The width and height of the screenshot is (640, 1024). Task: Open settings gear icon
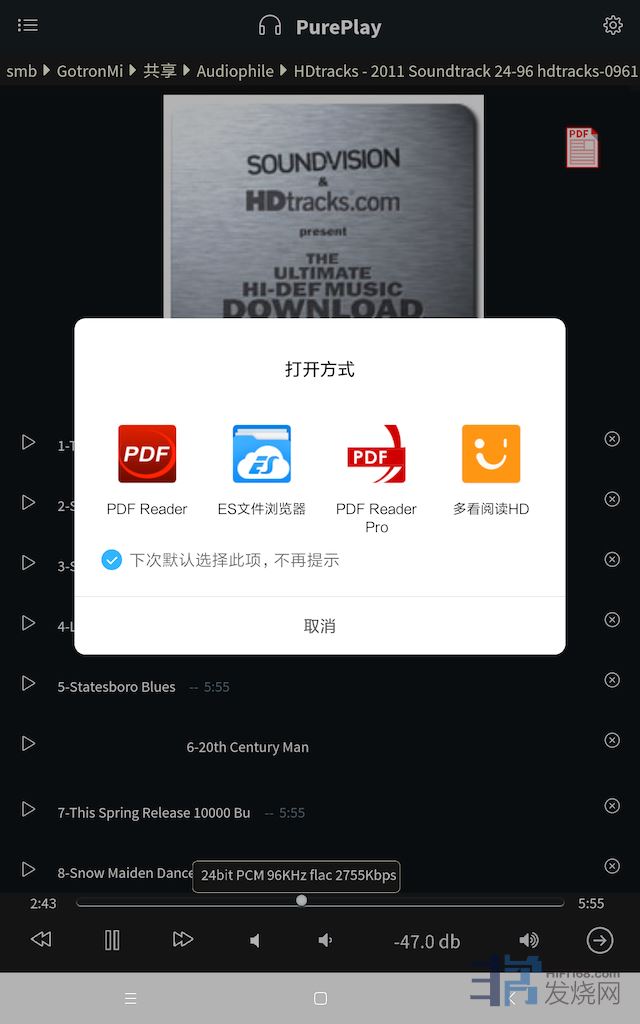coord(613,26)
